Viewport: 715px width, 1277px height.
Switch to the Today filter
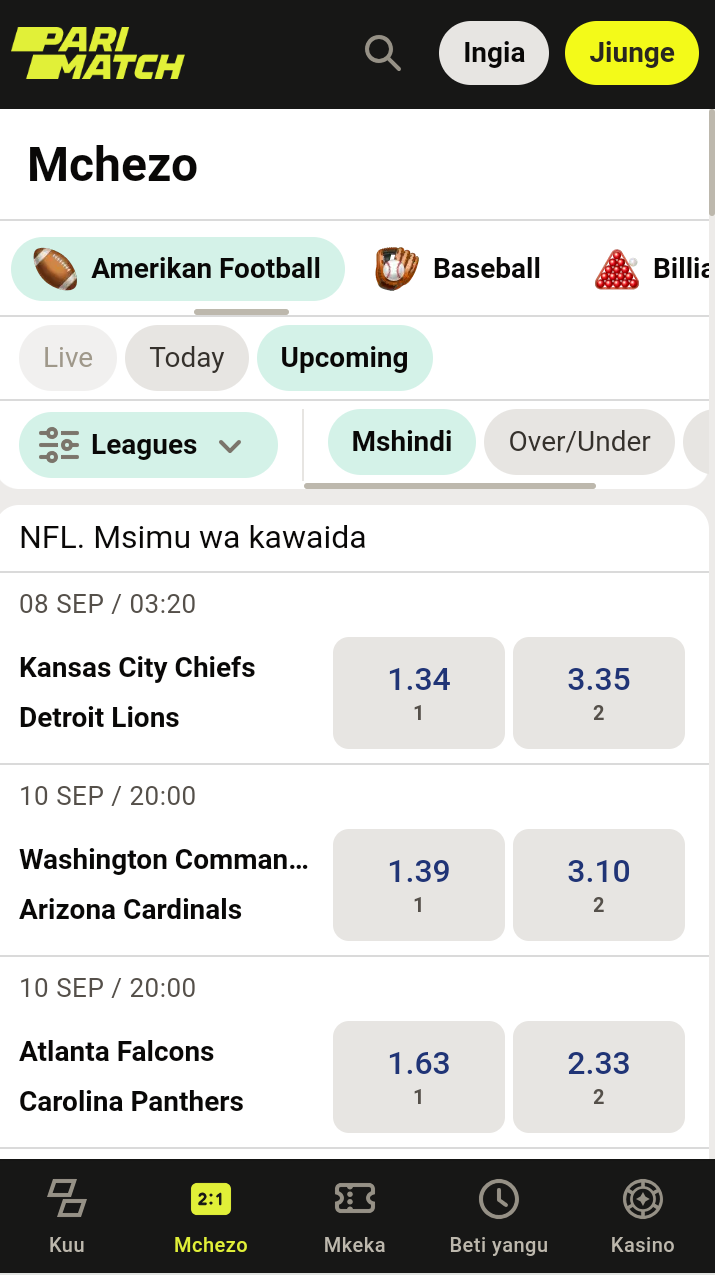(187, 358)
